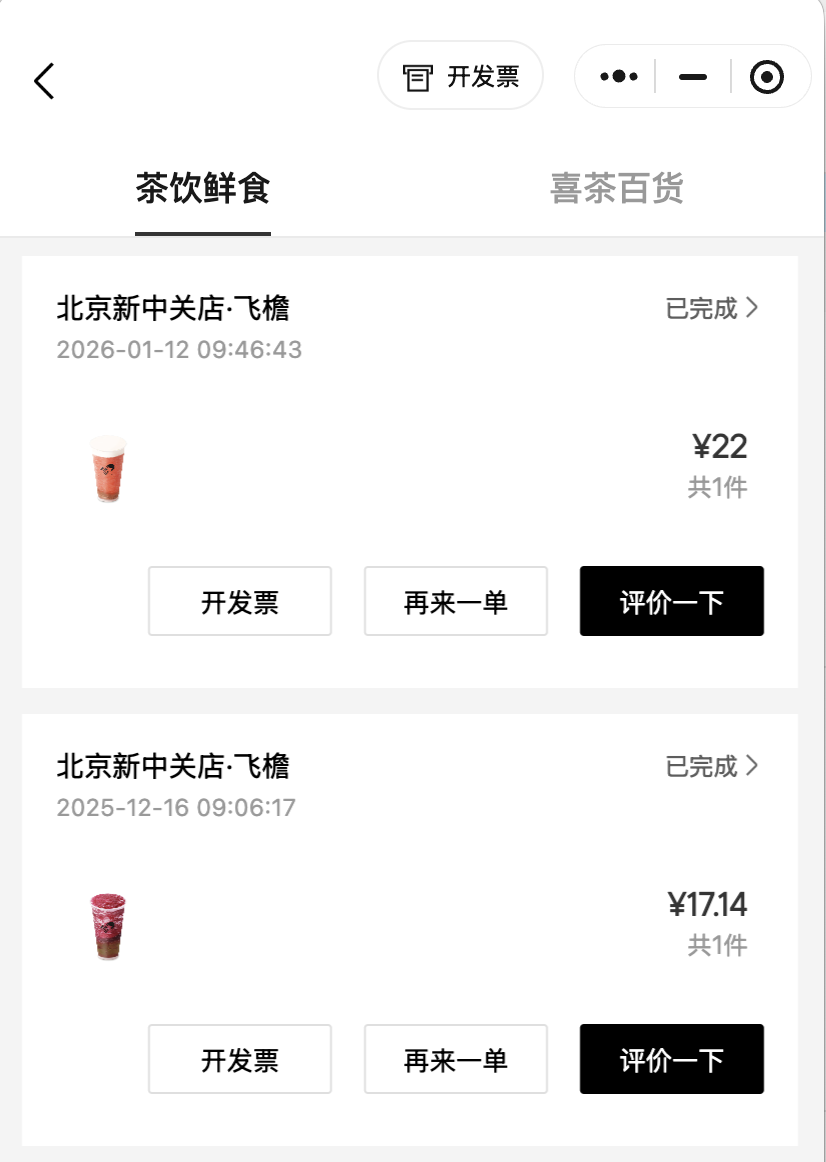Tap the 开发票 button in the top bar
826x1162 pixels.
460,76
